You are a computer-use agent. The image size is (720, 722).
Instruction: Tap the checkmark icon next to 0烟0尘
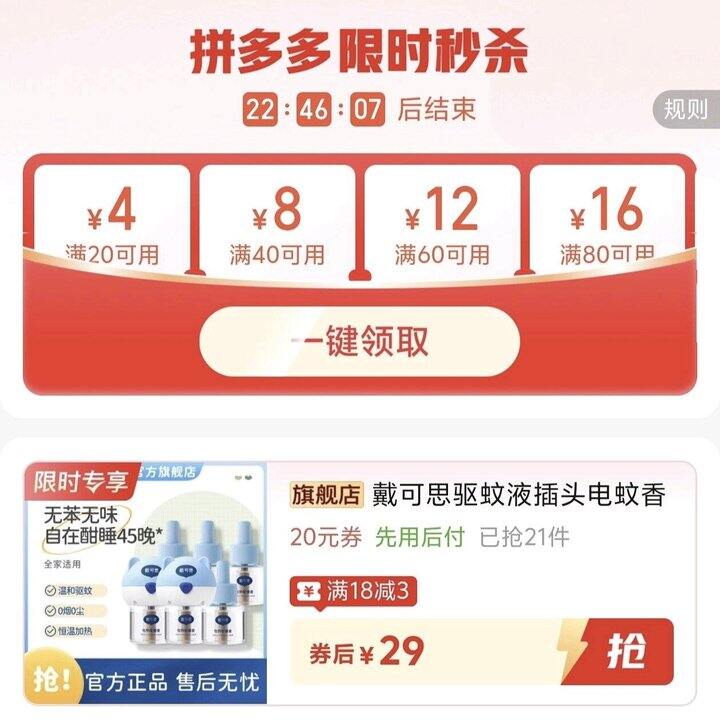pos(48,611)
